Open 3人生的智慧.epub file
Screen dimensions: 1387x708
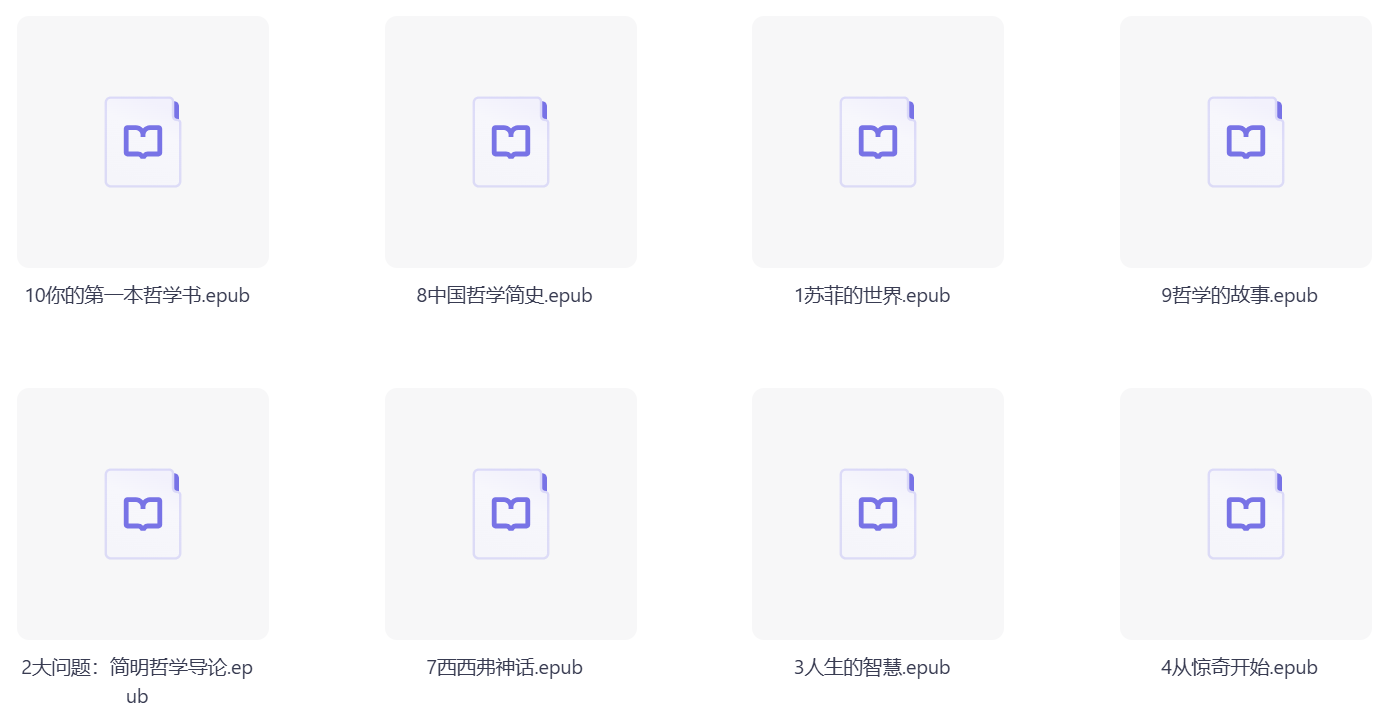[x=877, y=514]
